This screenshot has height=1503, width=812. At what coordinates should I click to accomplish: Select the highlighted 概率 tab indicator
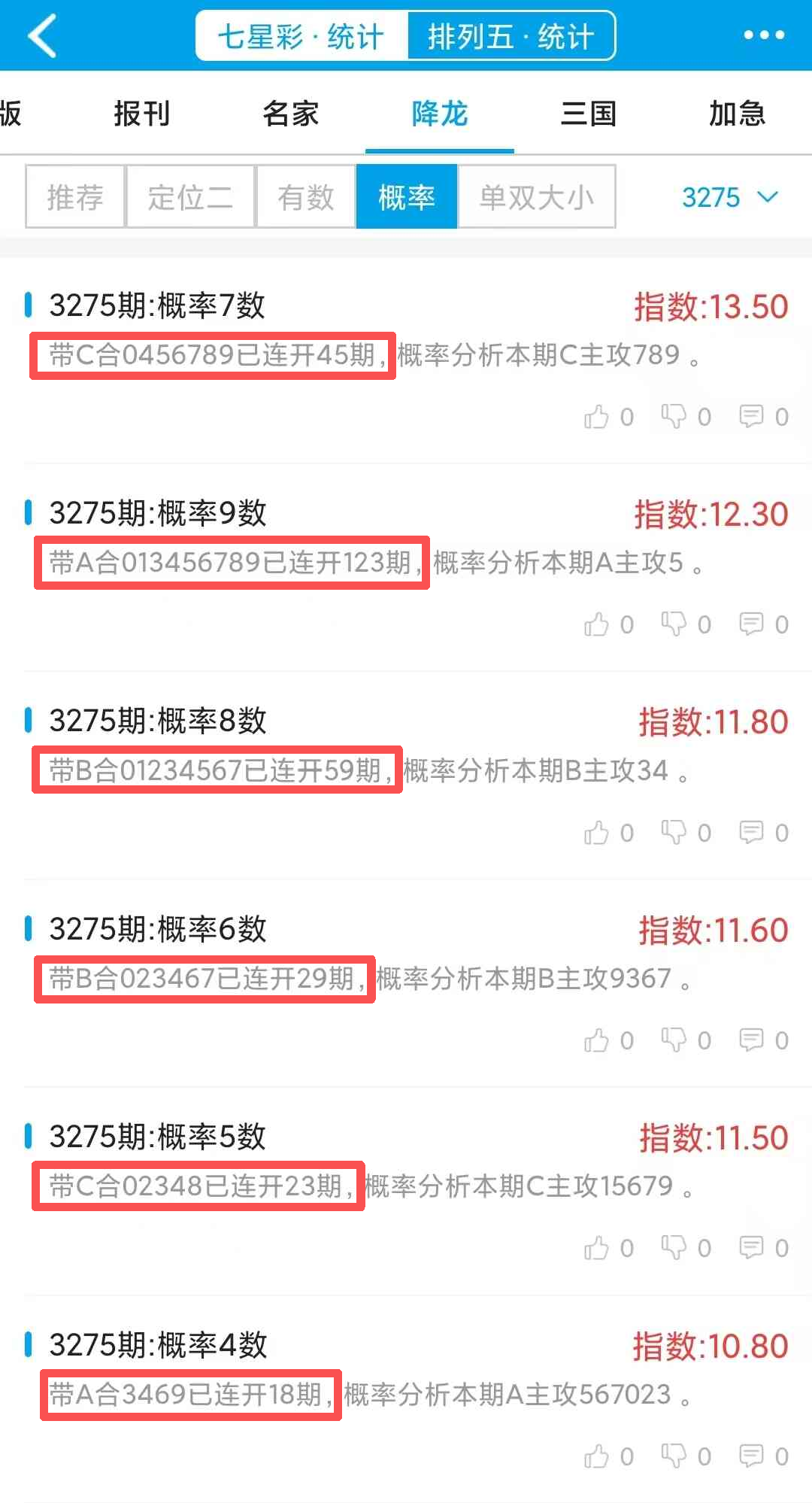[407, 198]
